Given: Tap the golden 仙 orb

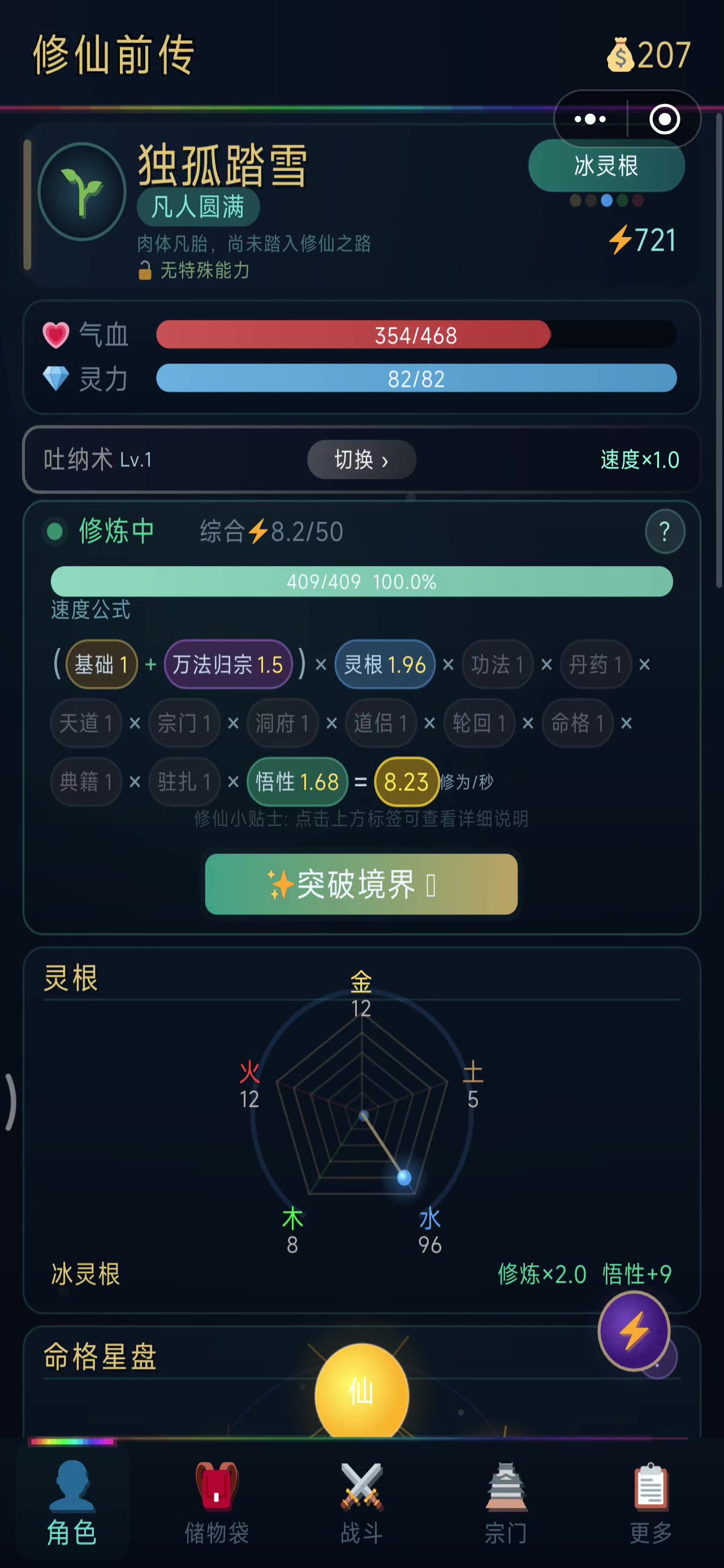Looking at the screenshot, I should tap(361, 1391).
